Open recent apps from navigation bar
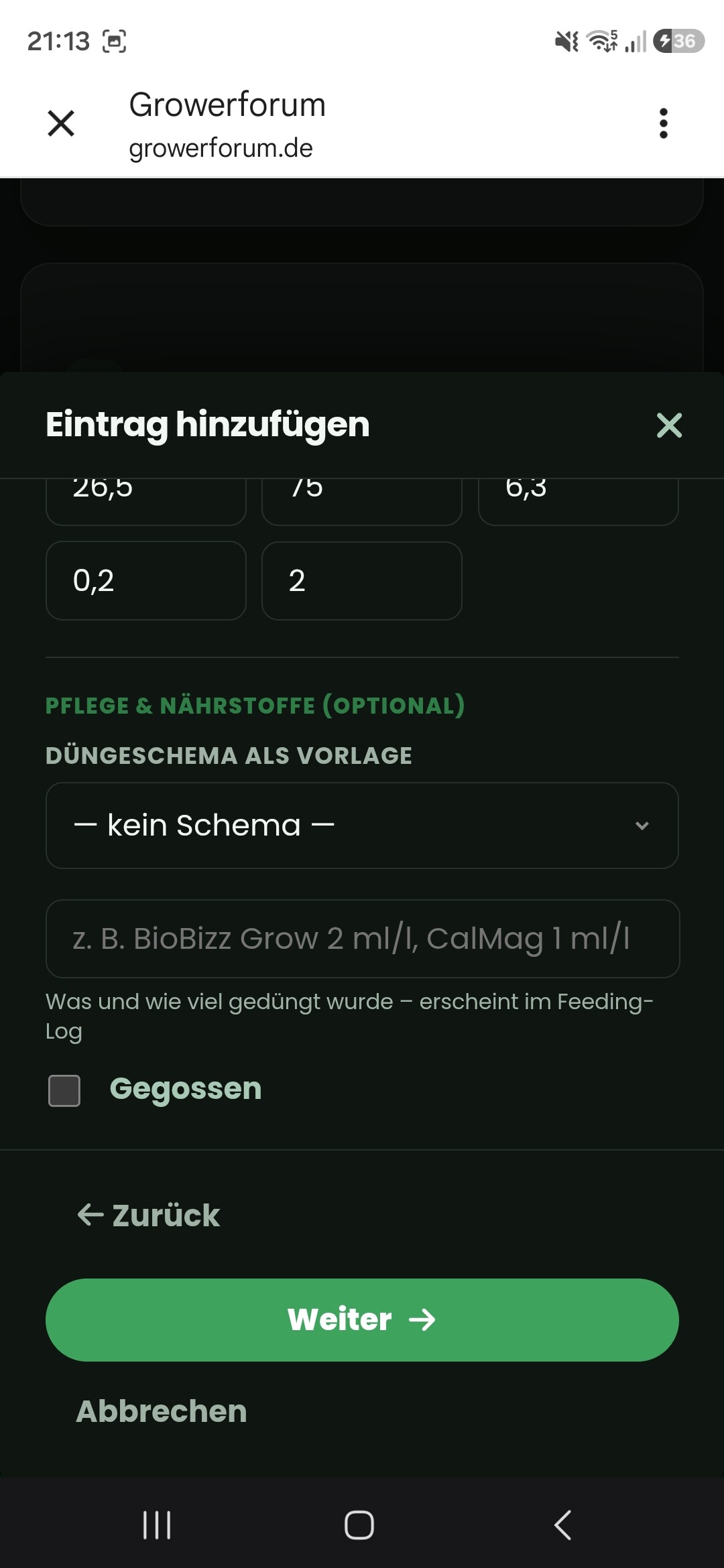 click(157, 1525)
